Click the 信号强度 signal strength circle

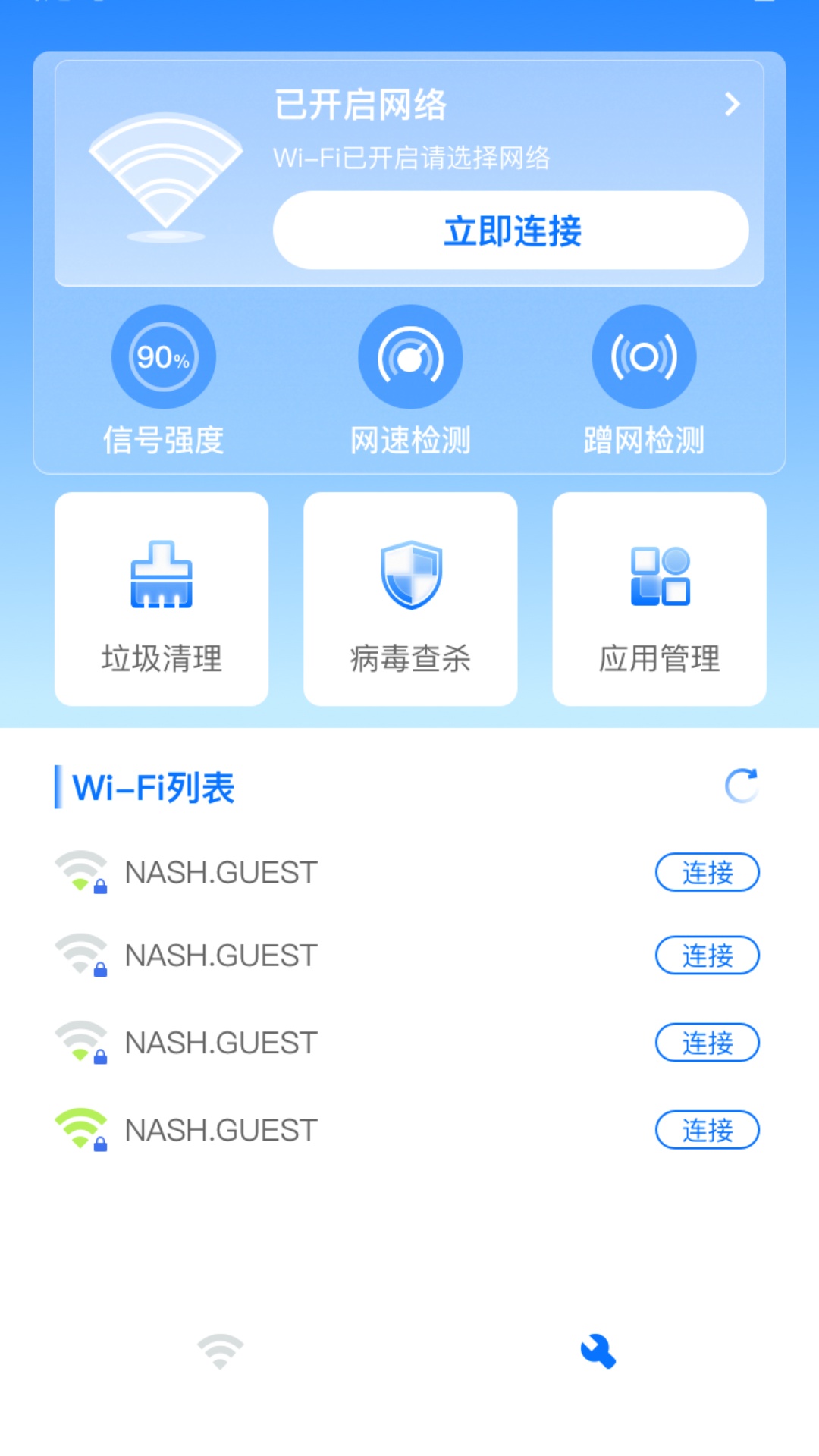click(x=163, y=356)
